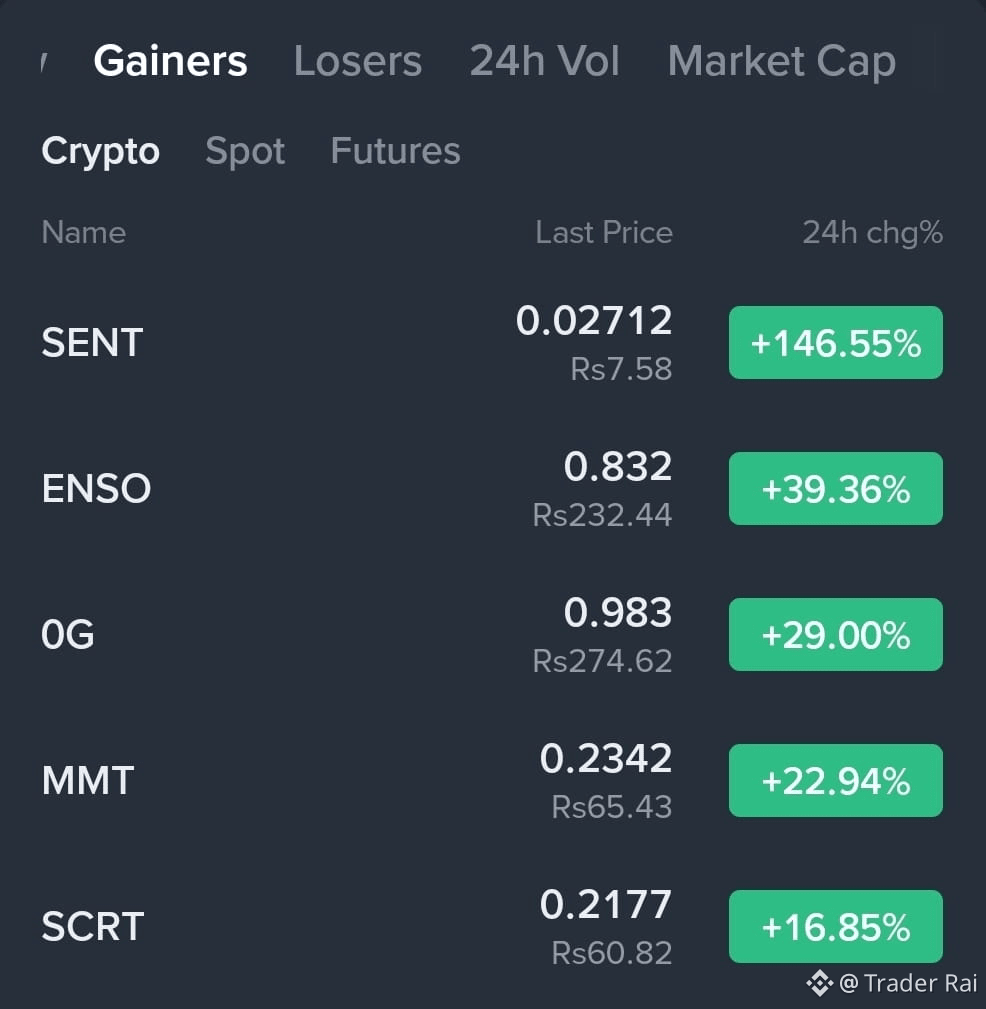Click SCRT's +16.85% percentage button
The width and height of the screenshot is (986, 1009).
836,926
